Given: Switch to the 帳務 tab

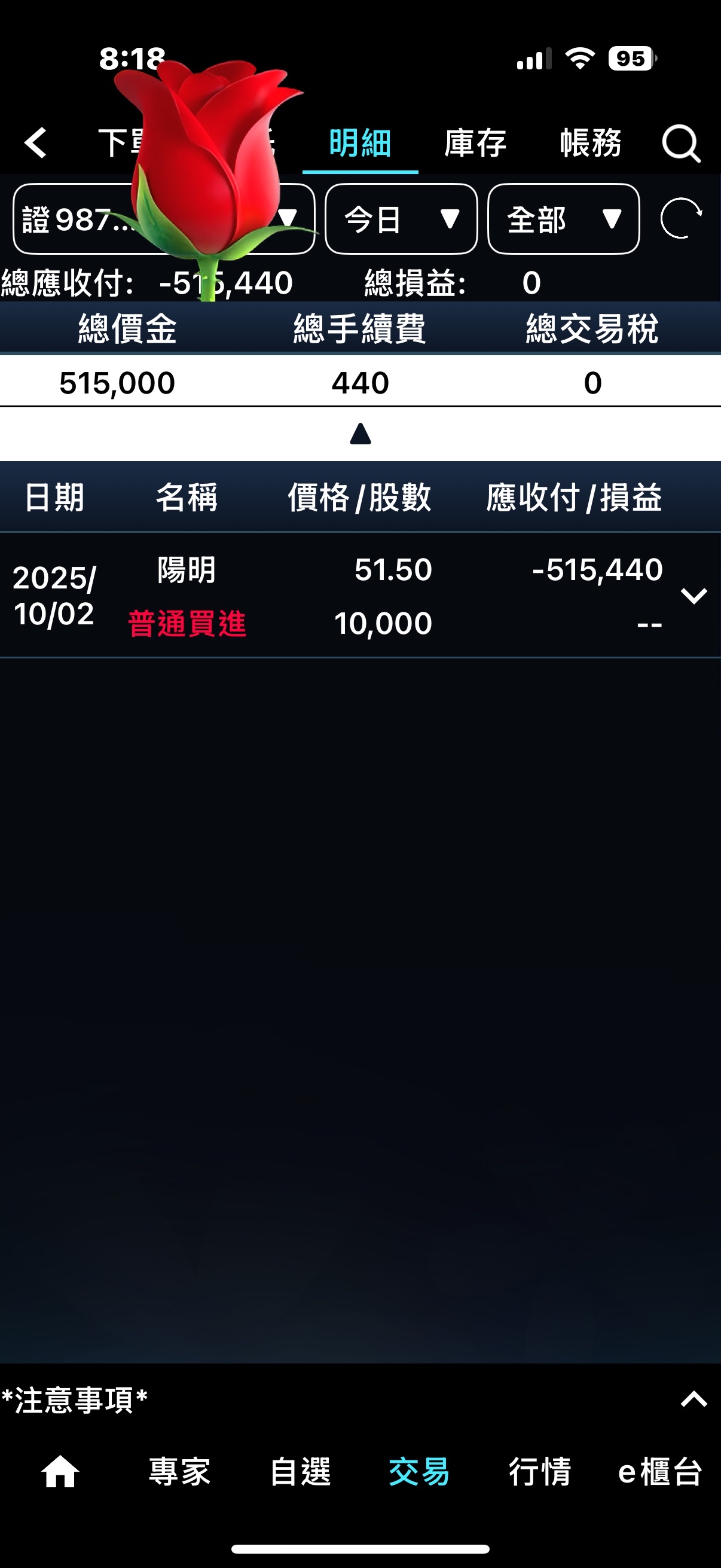Looking at the screenshot, I should point(590,144).
